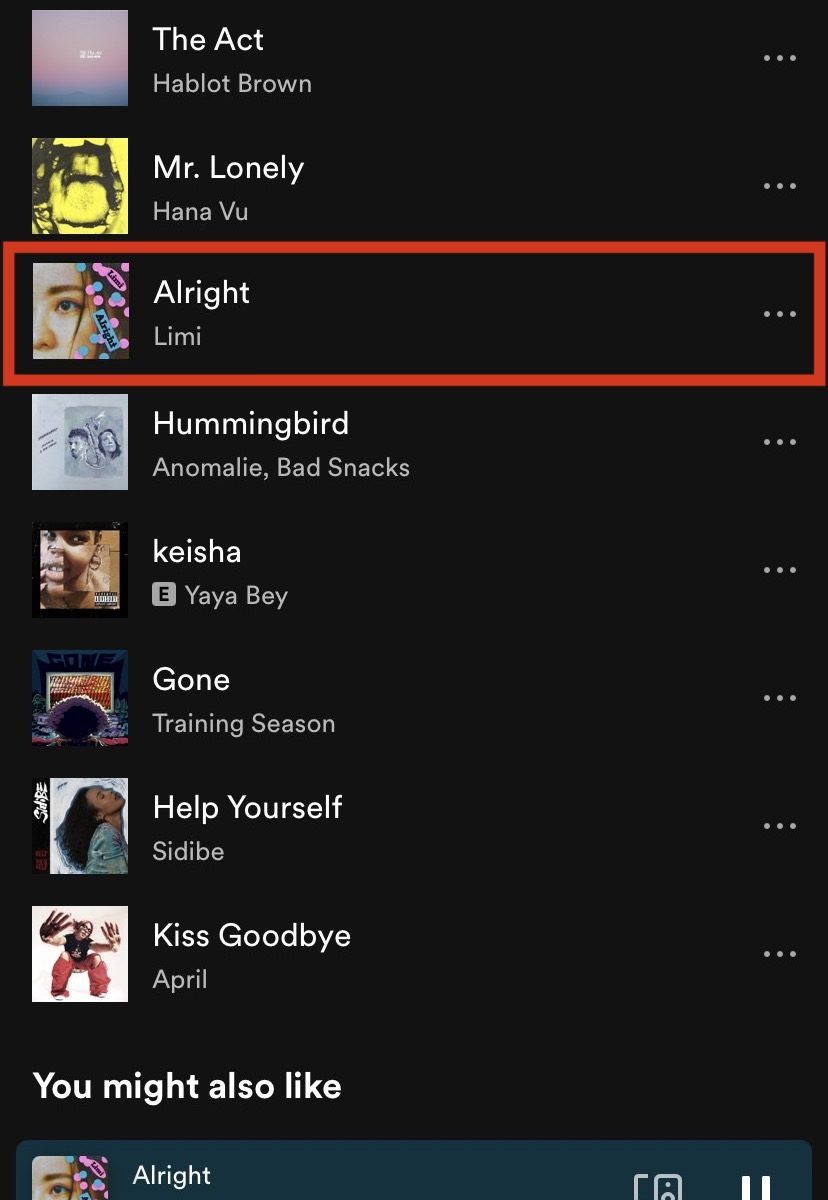The height and width of the screenshot is (1200, 828).
Task: Show options for Kiss Goodbye
Action: (779, 954)
